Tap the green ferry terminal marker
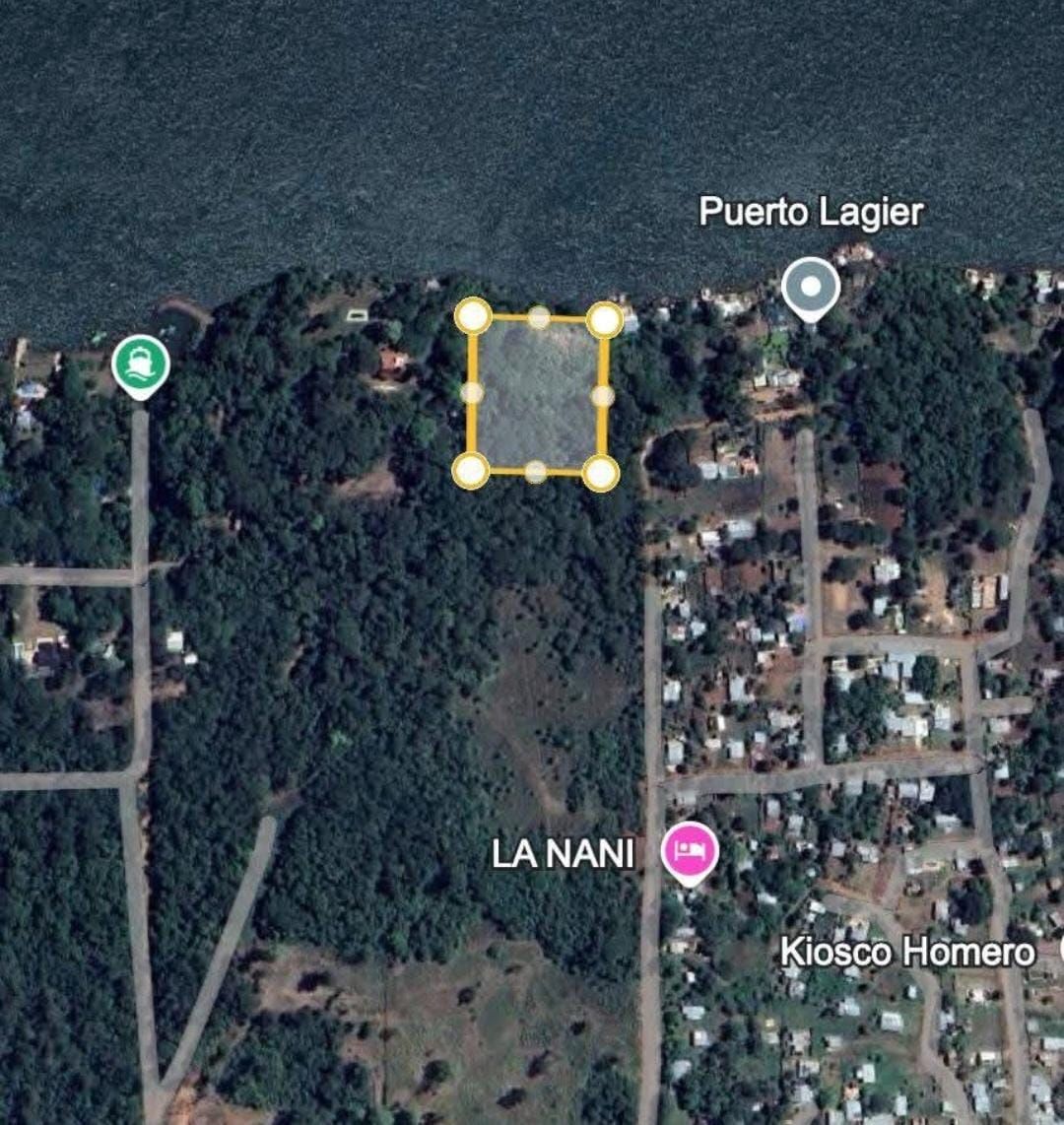 pos(141,364)
